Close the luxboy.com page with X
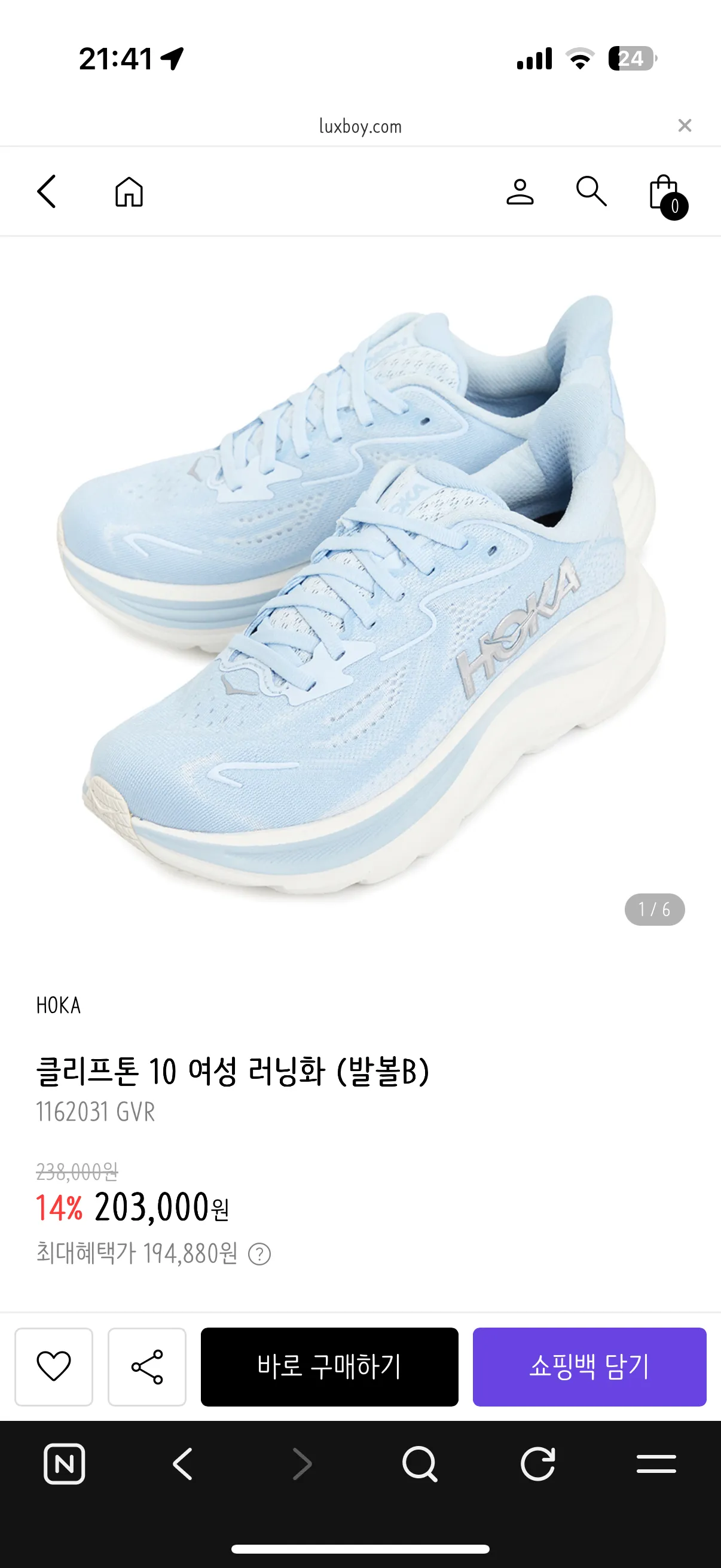721x1568 pixels. click(685, 126)
